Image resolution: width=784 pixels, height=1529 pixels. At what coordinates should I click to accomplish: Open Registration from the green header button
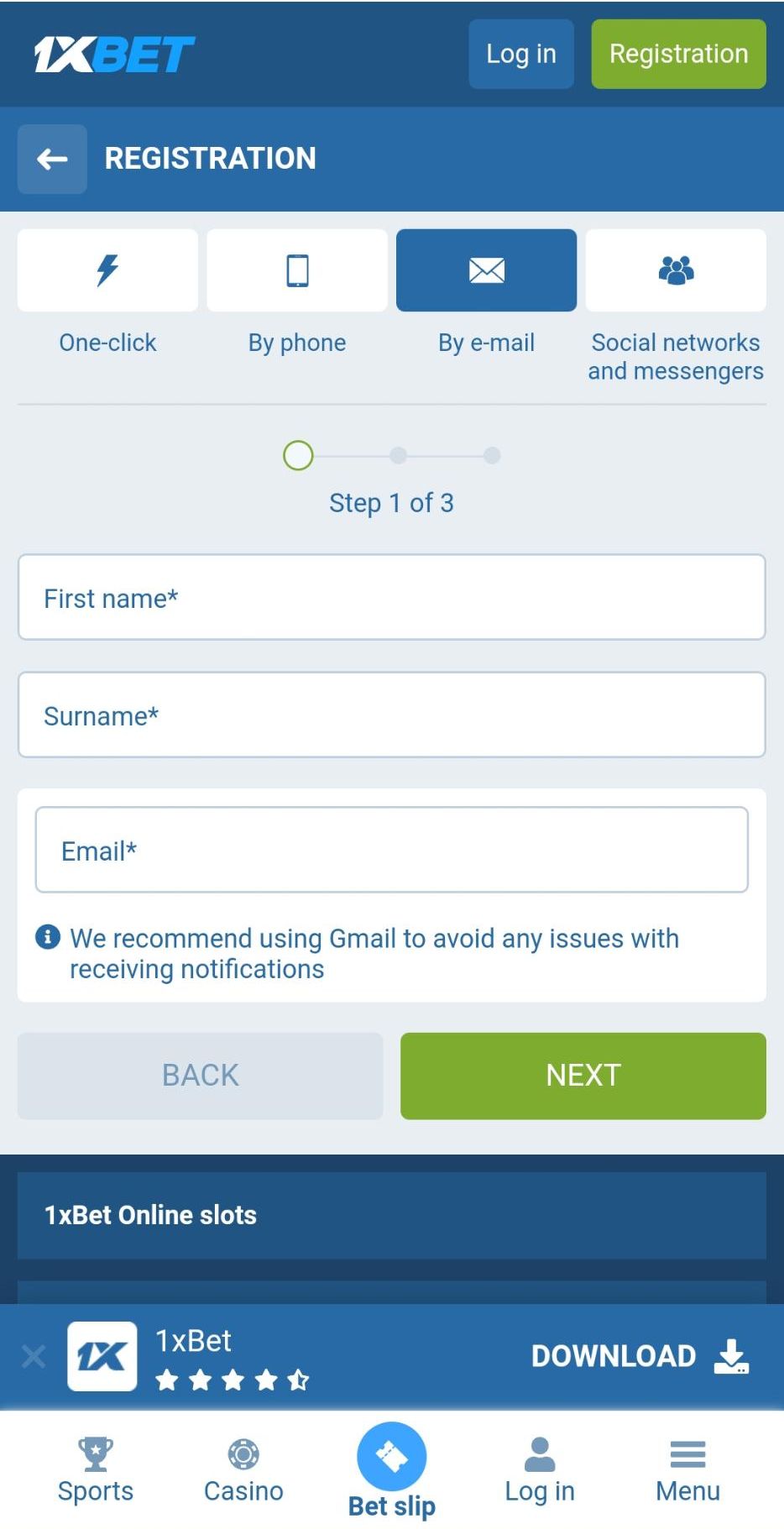coord(678,54)
